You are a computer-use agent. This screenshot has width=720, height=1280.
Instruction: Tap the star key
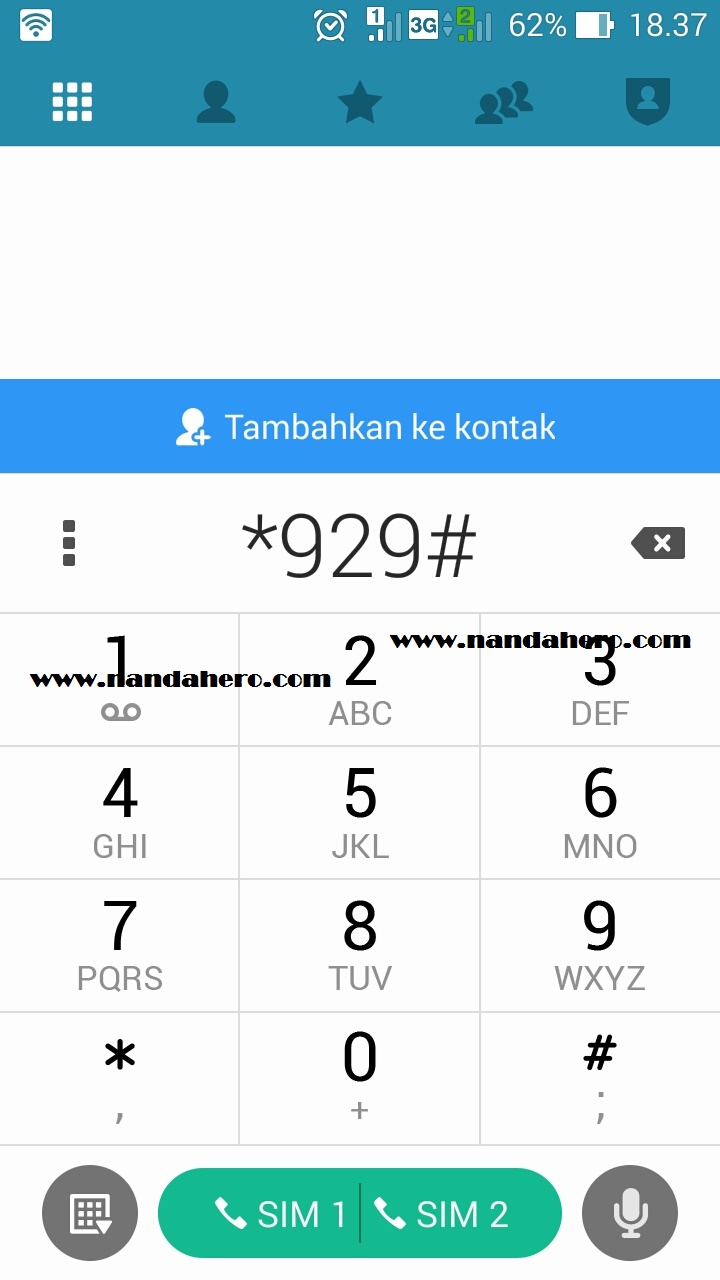[x=120, y=1078]
